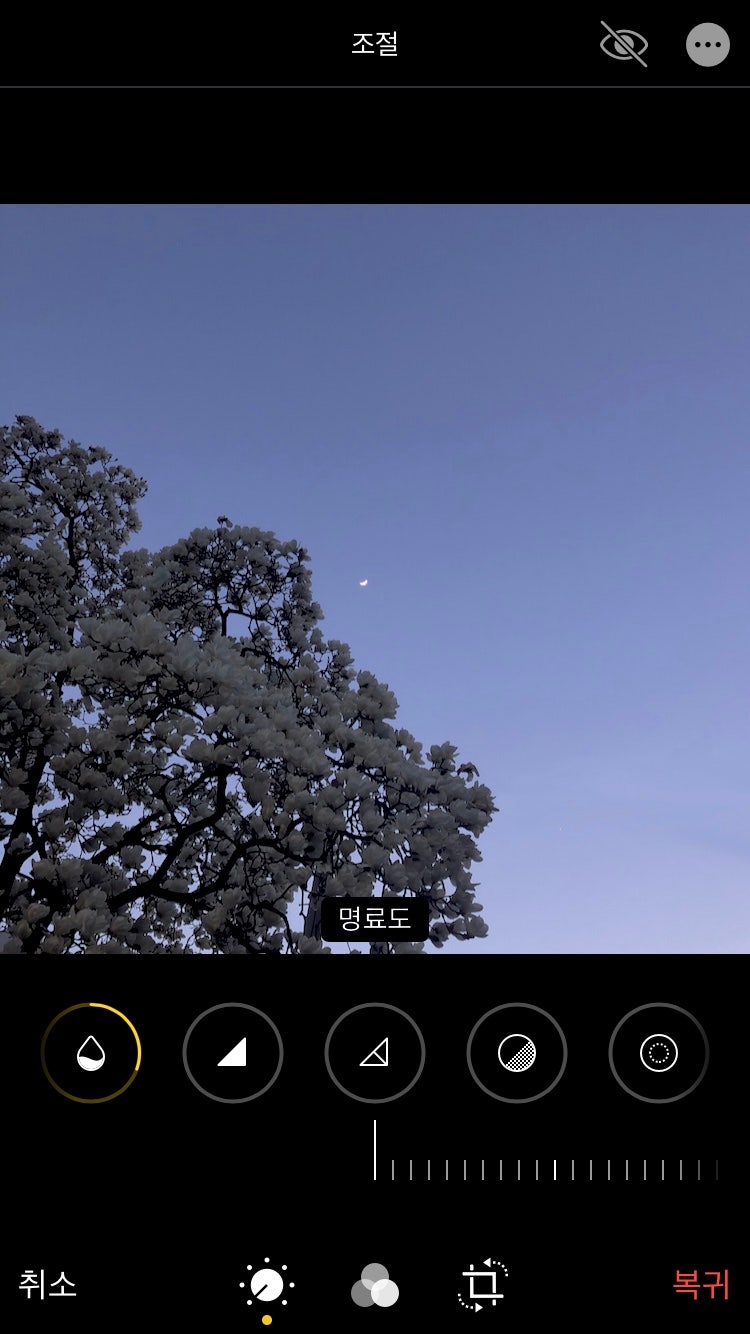Toggle the original-photo preview eye icon

click(x=623, y=45)
